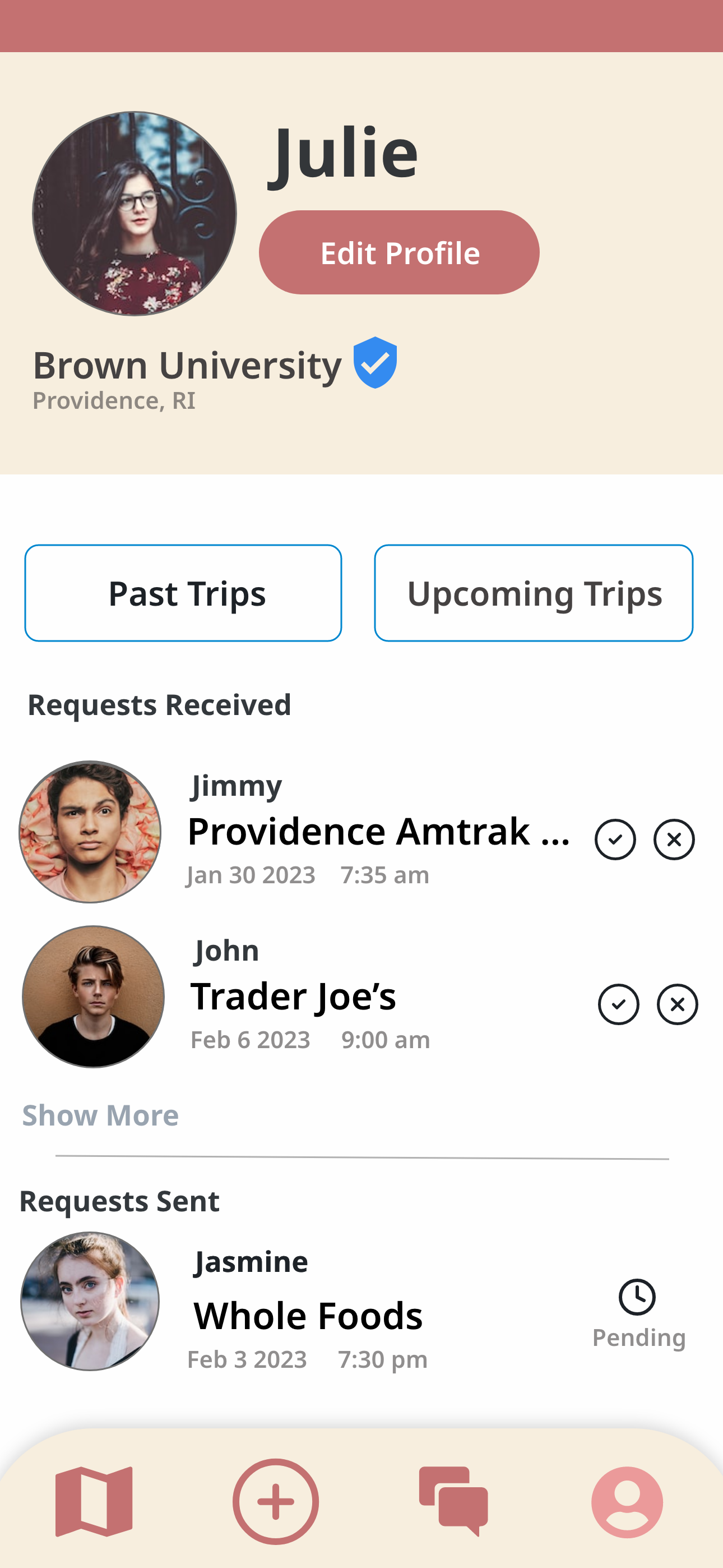This screenshot has width=723, height=1568.
Task: Create a new trip with plus icon
Action: (x=276, y=1501)
